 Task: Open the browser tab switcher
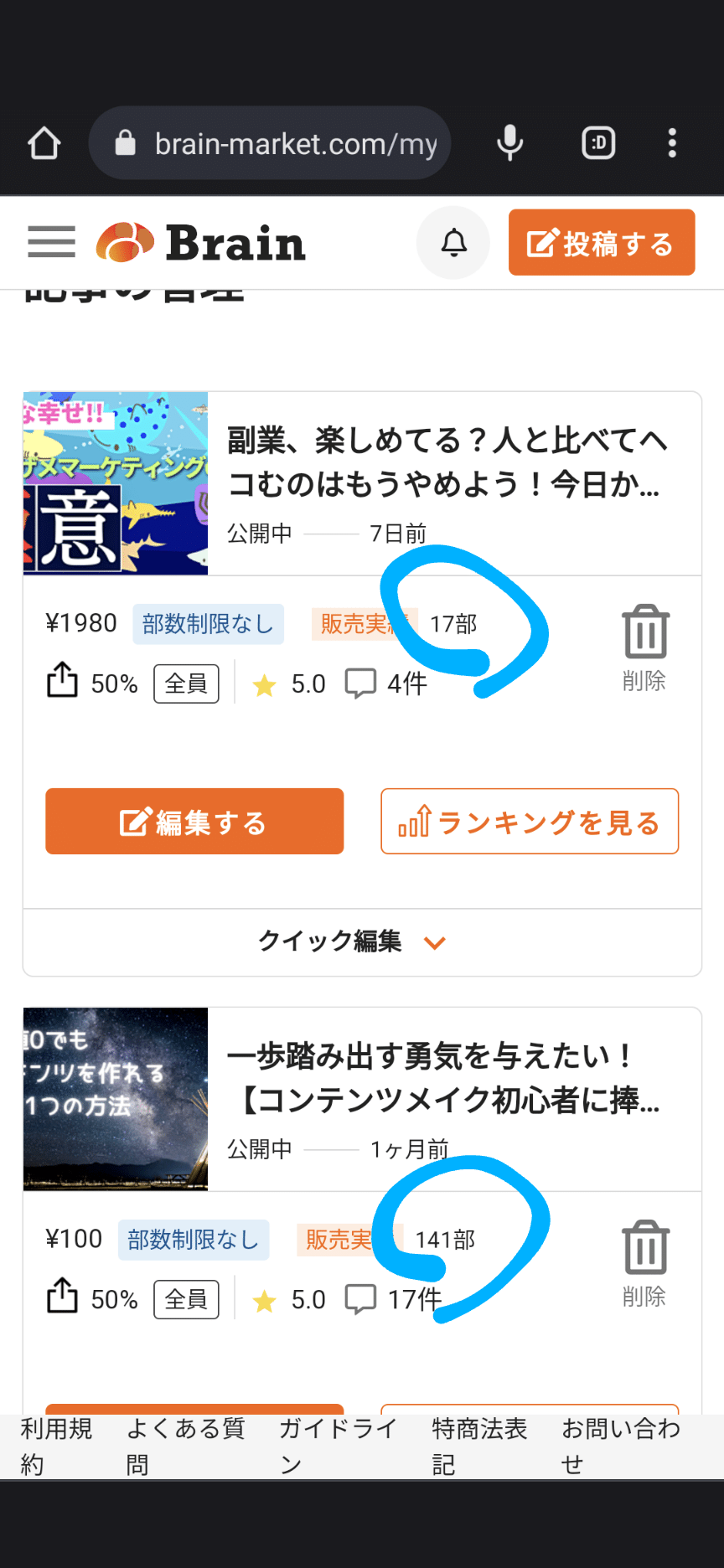(598, 143)
